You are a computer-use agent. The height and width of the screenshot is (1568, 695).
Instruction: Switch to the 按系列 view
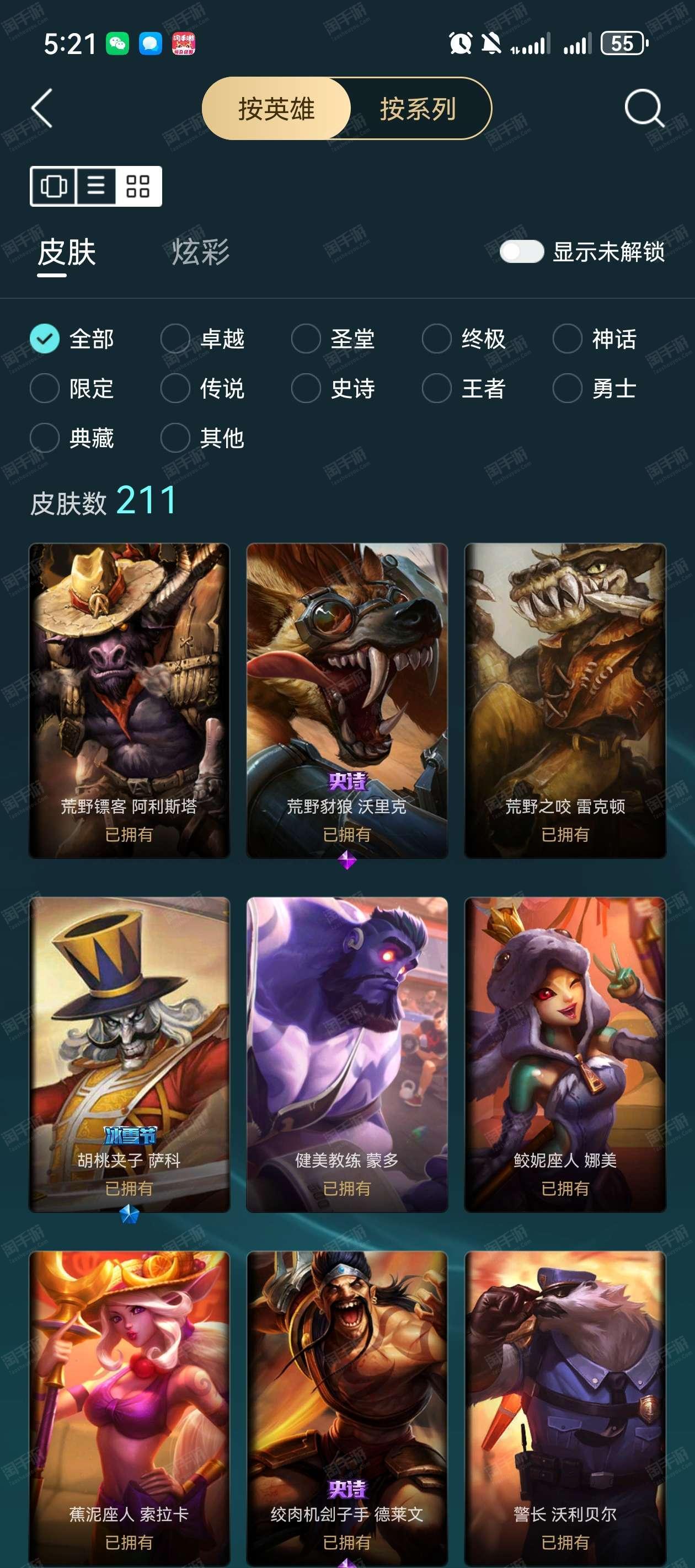[418, 109]
